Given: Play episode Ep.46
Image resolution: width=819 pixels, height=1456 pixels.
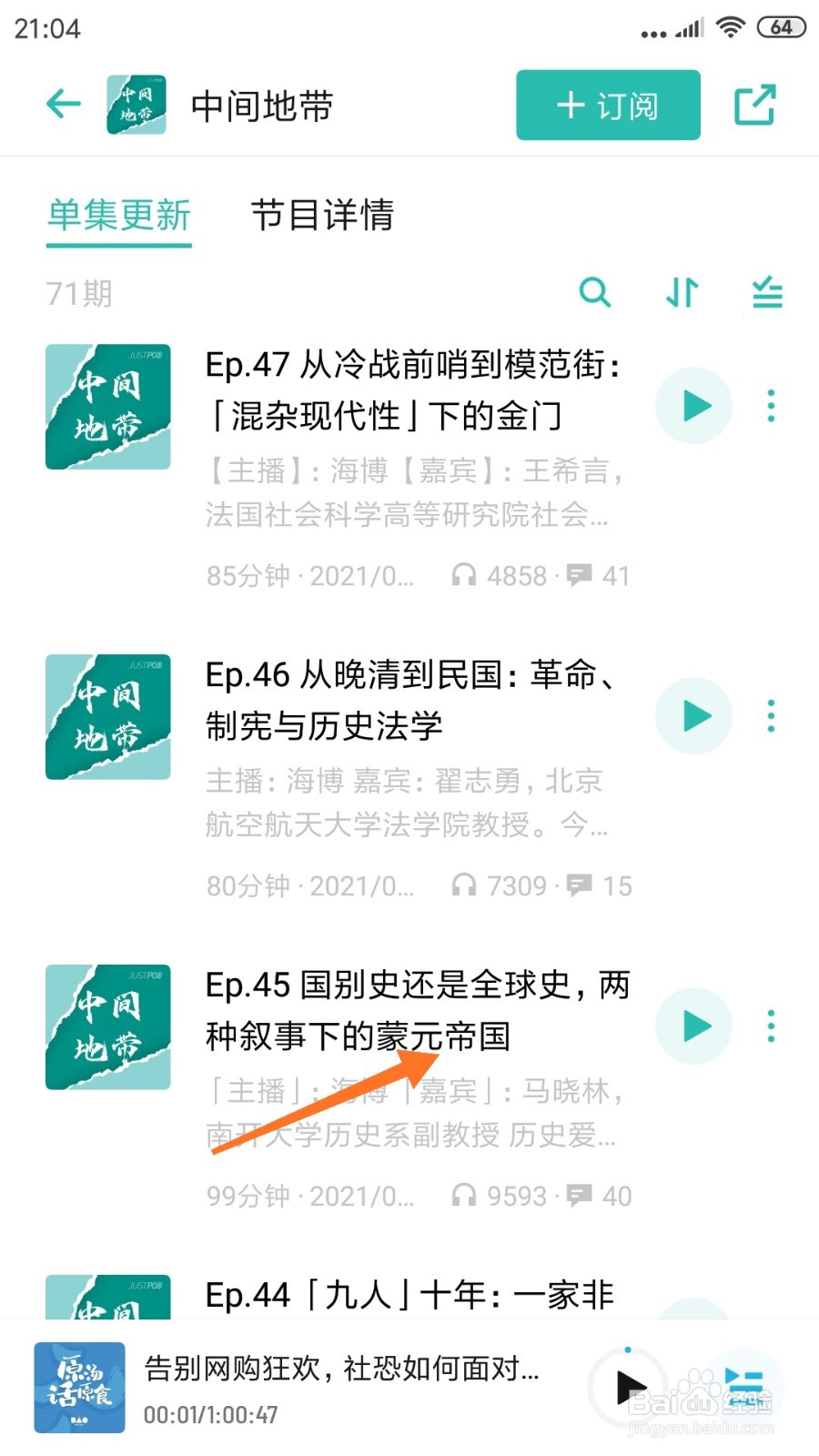Looking at the screenshot, I should (694, 716).
